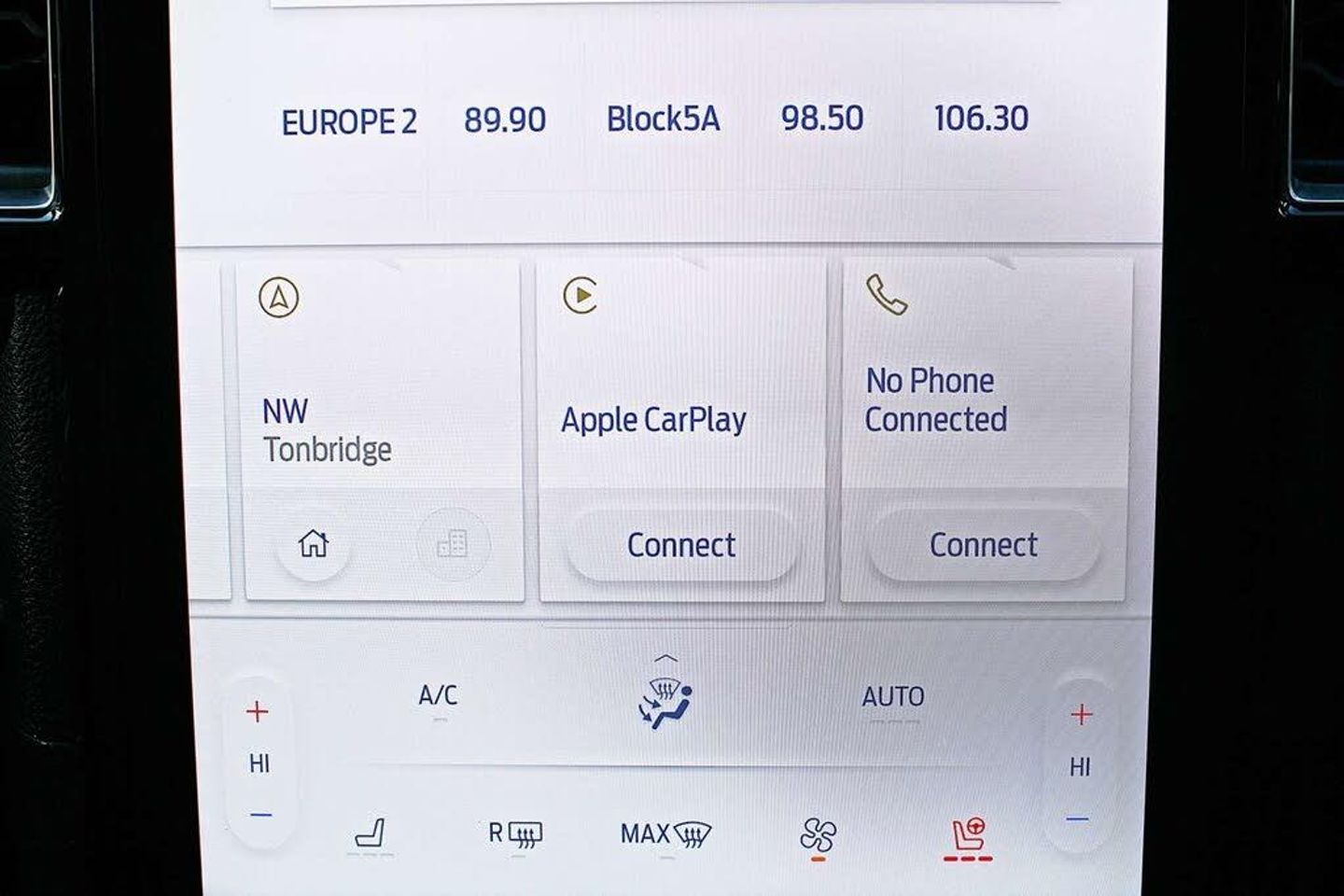
Task: Increase the right temperature with plus
Action: (1081, 715)
